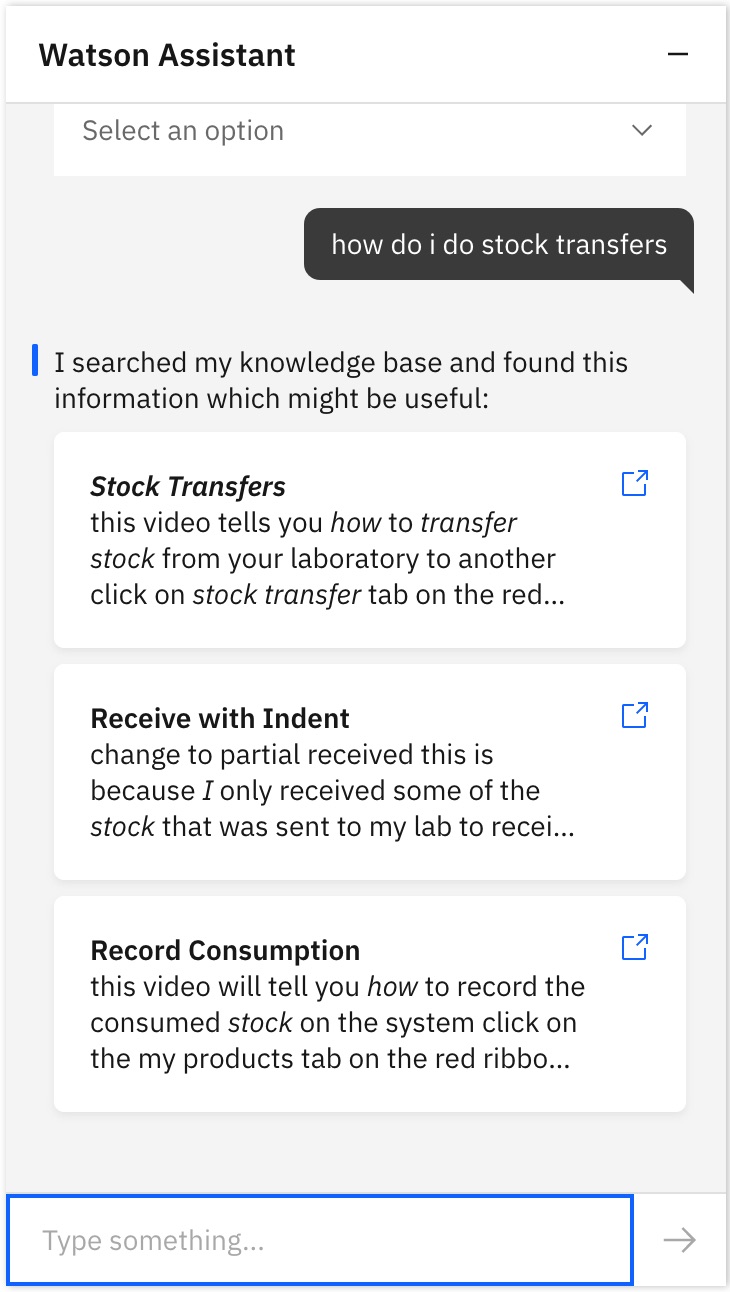The height and width of the screenshot is (1292, 730).
Task: Minimize the Watson Assistant window
Action: click(x=678, y=54)
